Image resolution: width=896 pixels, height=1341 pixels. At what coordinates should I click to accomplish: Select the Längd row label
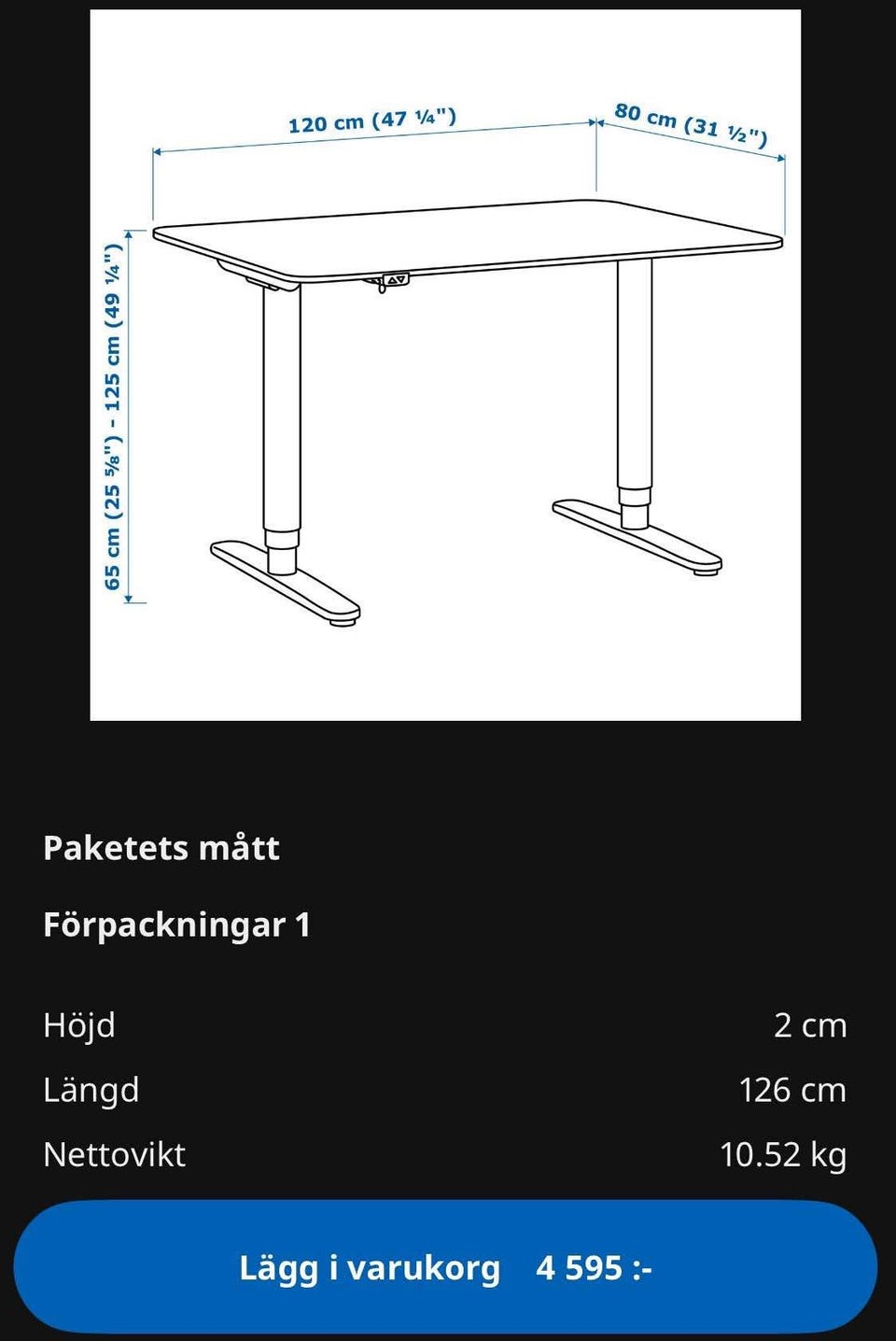(x=91, y=1090)
